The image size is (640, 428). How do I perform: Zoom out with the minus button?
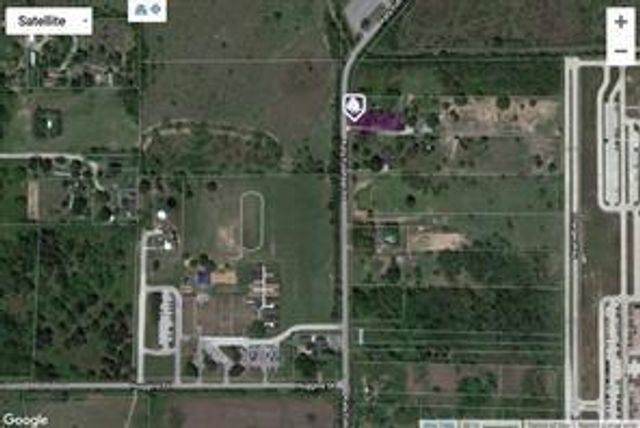point(621,49)
